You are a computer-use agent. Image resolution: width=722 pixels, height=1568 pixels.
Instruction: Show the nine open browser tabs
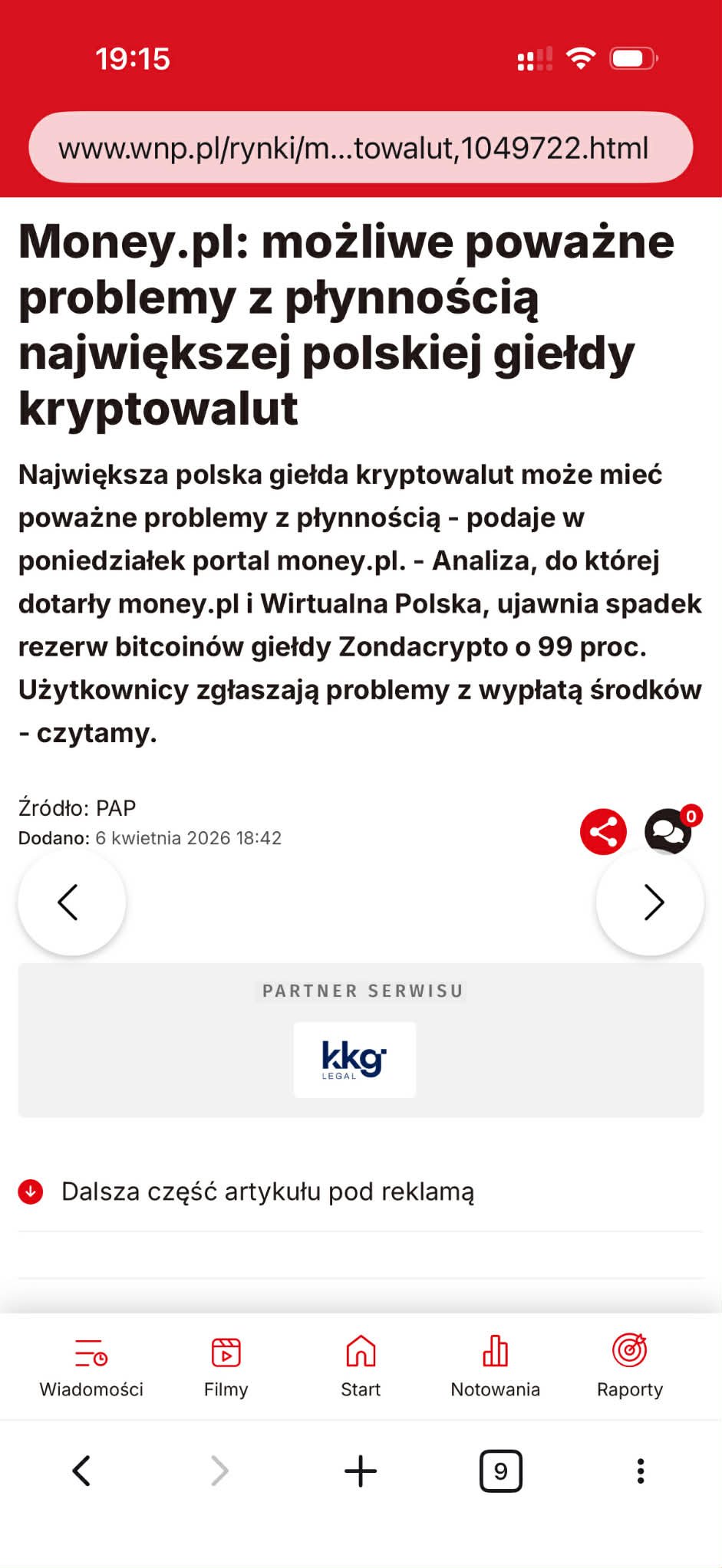500,1471
